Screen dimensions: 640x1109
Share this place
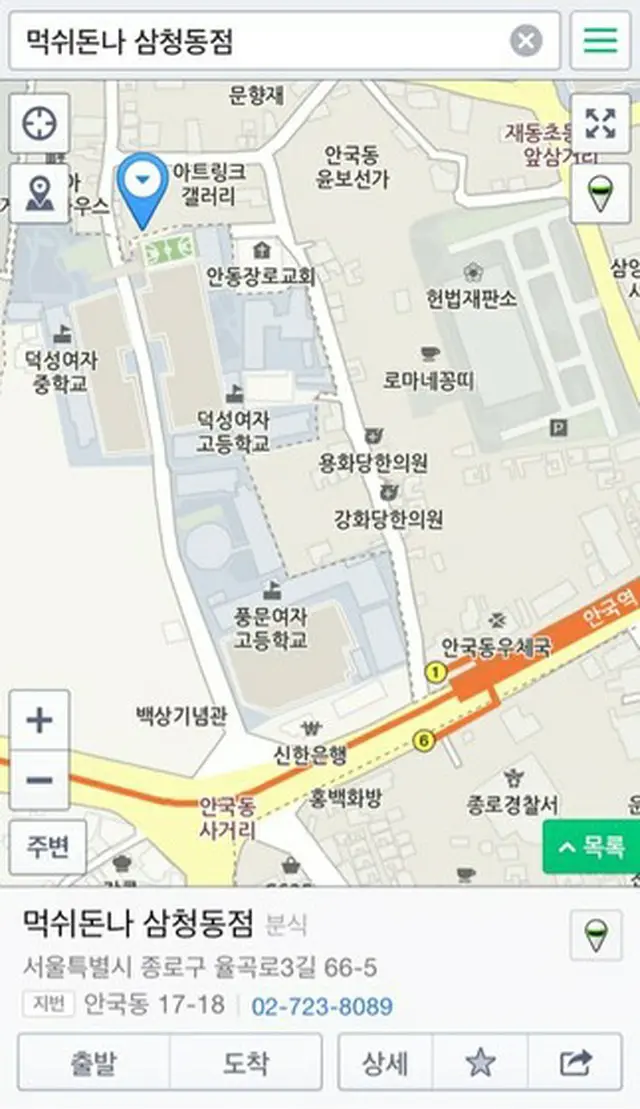[x=575, y=1062]
